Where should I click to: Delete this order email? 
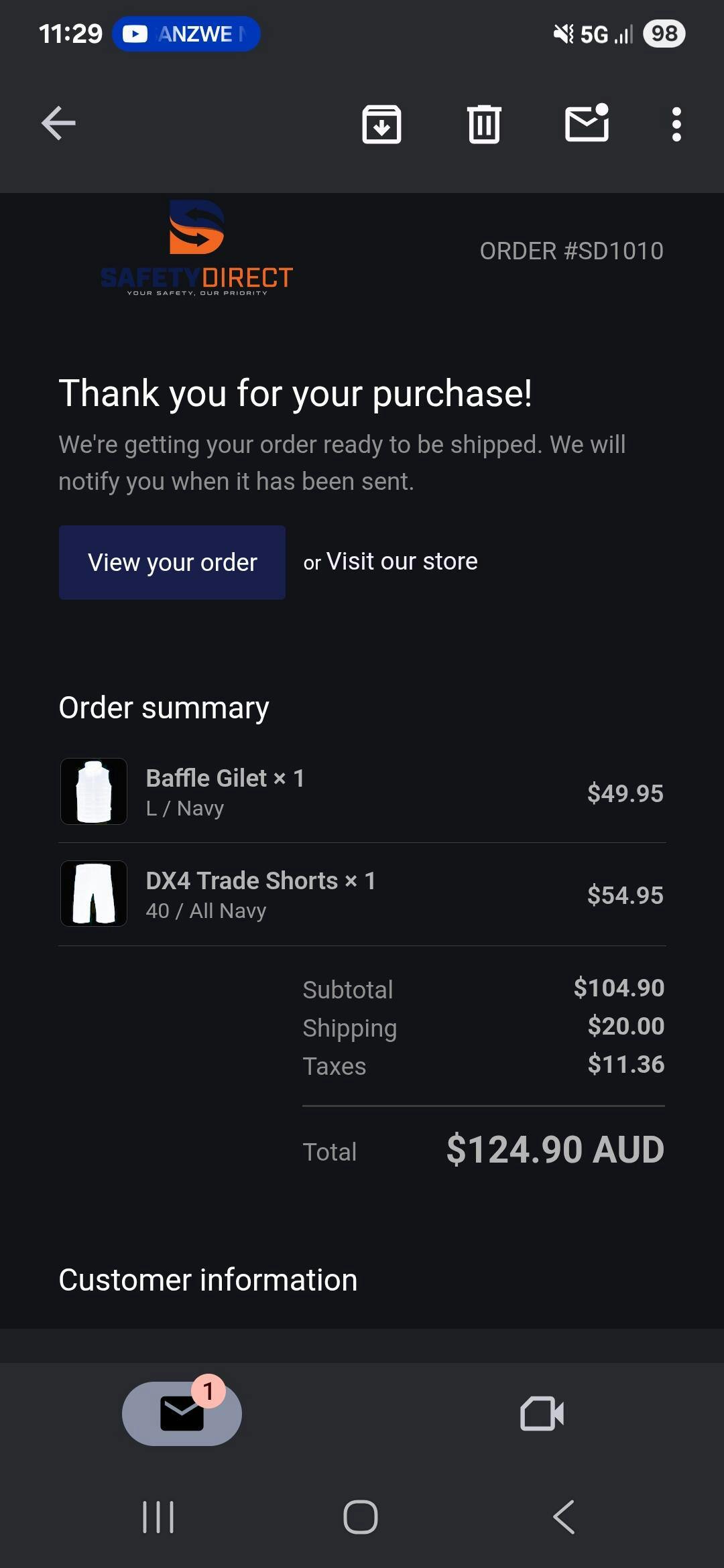[x=484, y=124]
